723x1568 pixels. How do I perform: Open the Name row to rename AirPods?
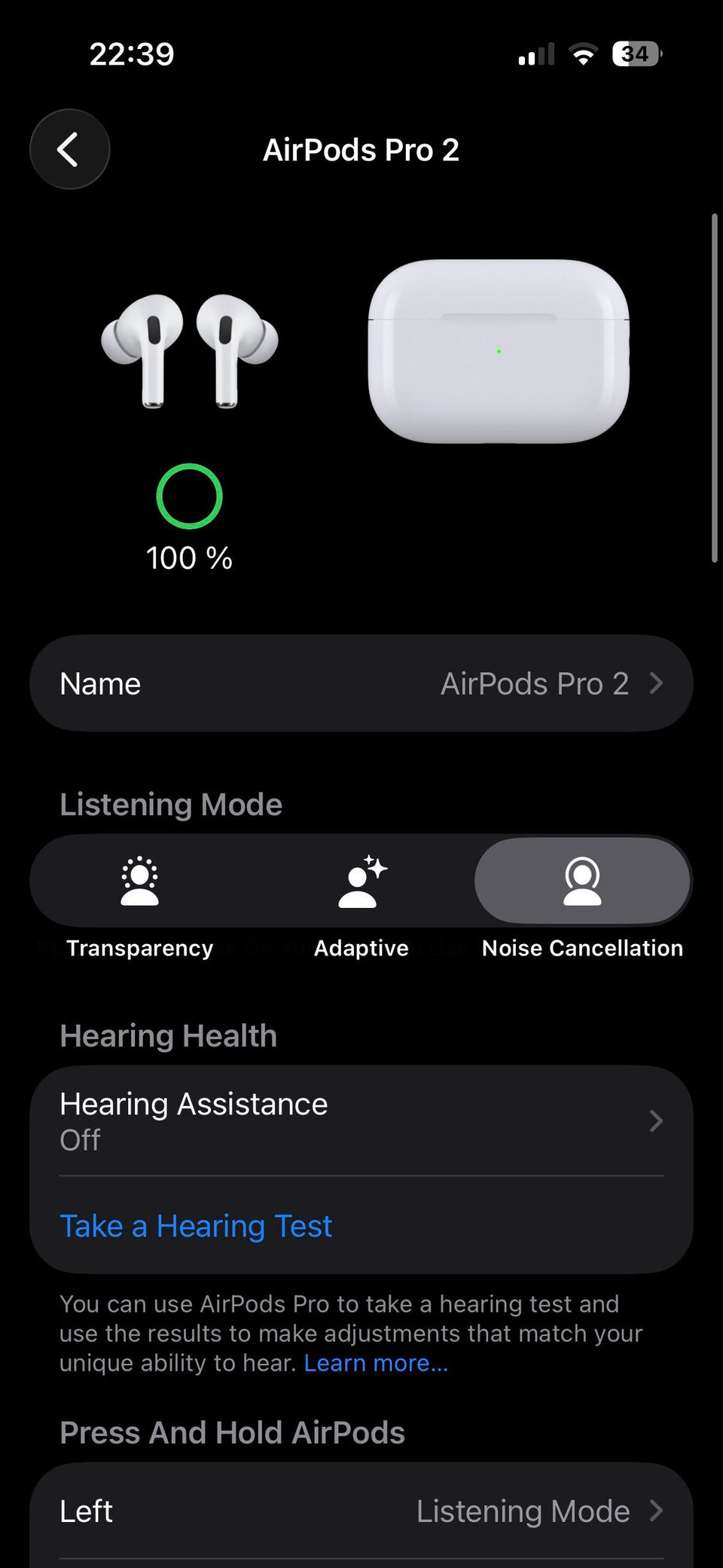coord(361,683)
